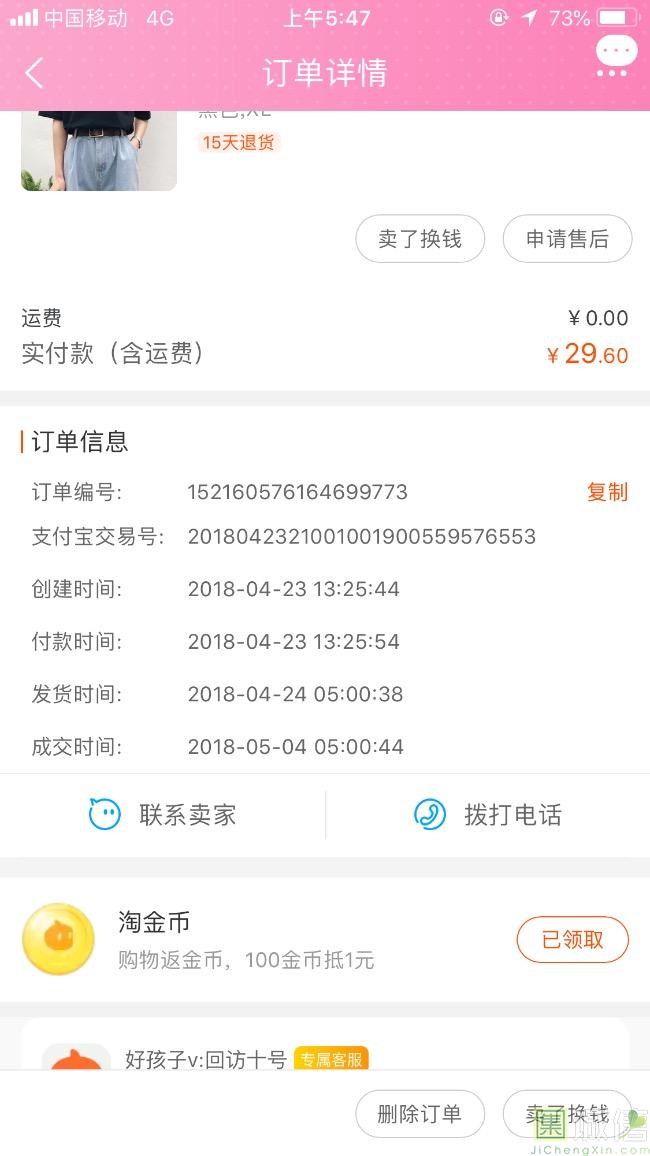Contact the seller 联系卖家
650x1156 pixels.
pos(163,815)
